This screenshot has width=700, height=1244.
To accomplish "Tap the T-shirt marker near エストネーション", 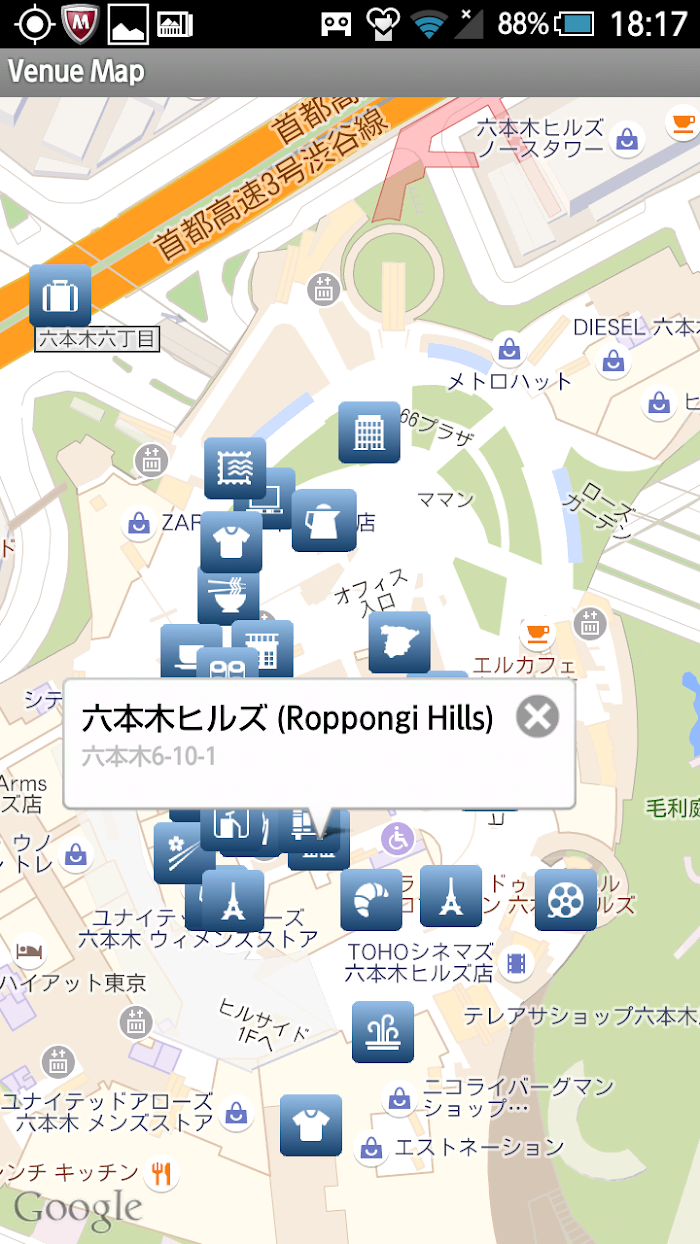I will pyautogui.click(x=311, y=1125).
